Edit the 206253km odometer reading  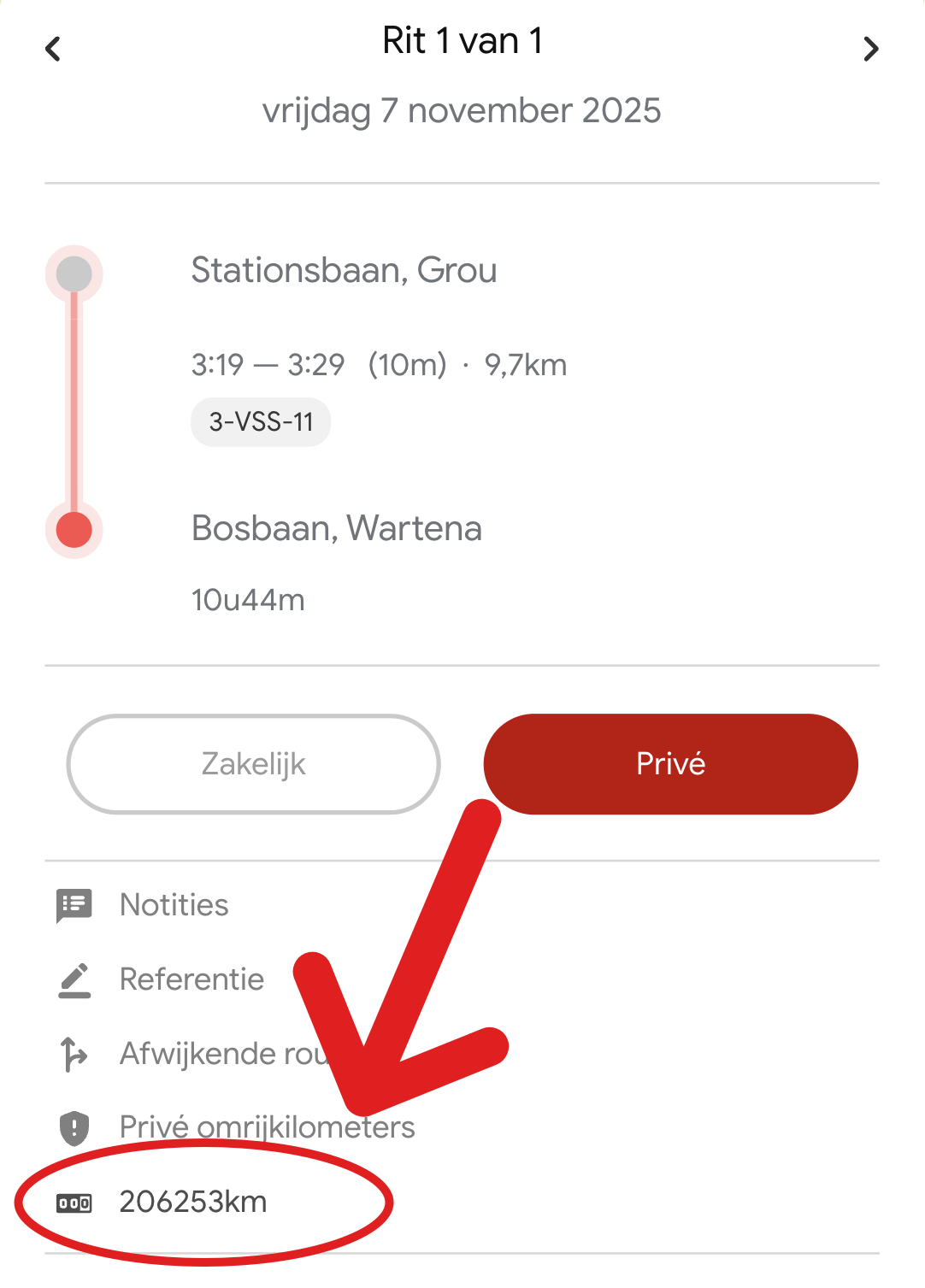pyautogui.click(x=193, y=1203)
